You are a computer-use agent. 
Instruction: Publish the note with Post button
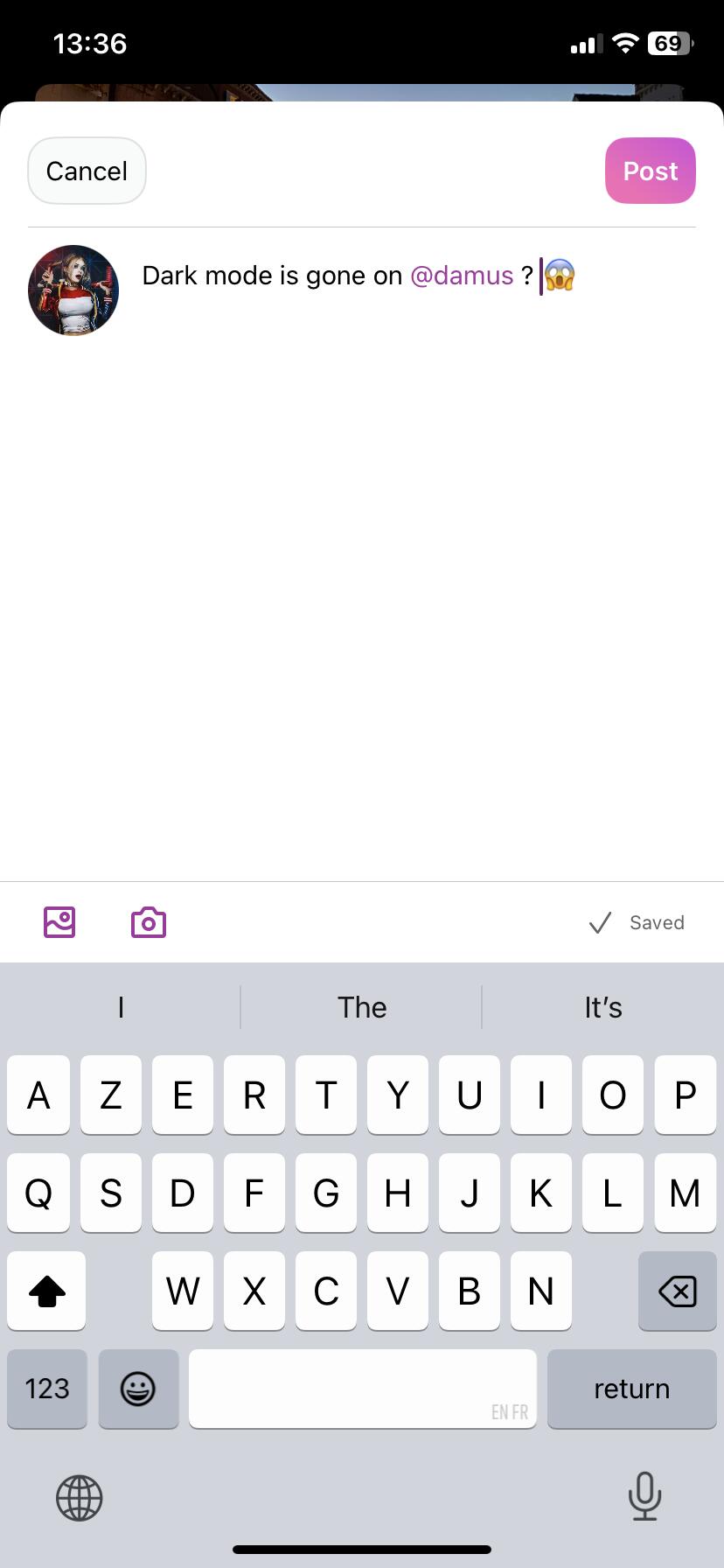tap(650, 171)
